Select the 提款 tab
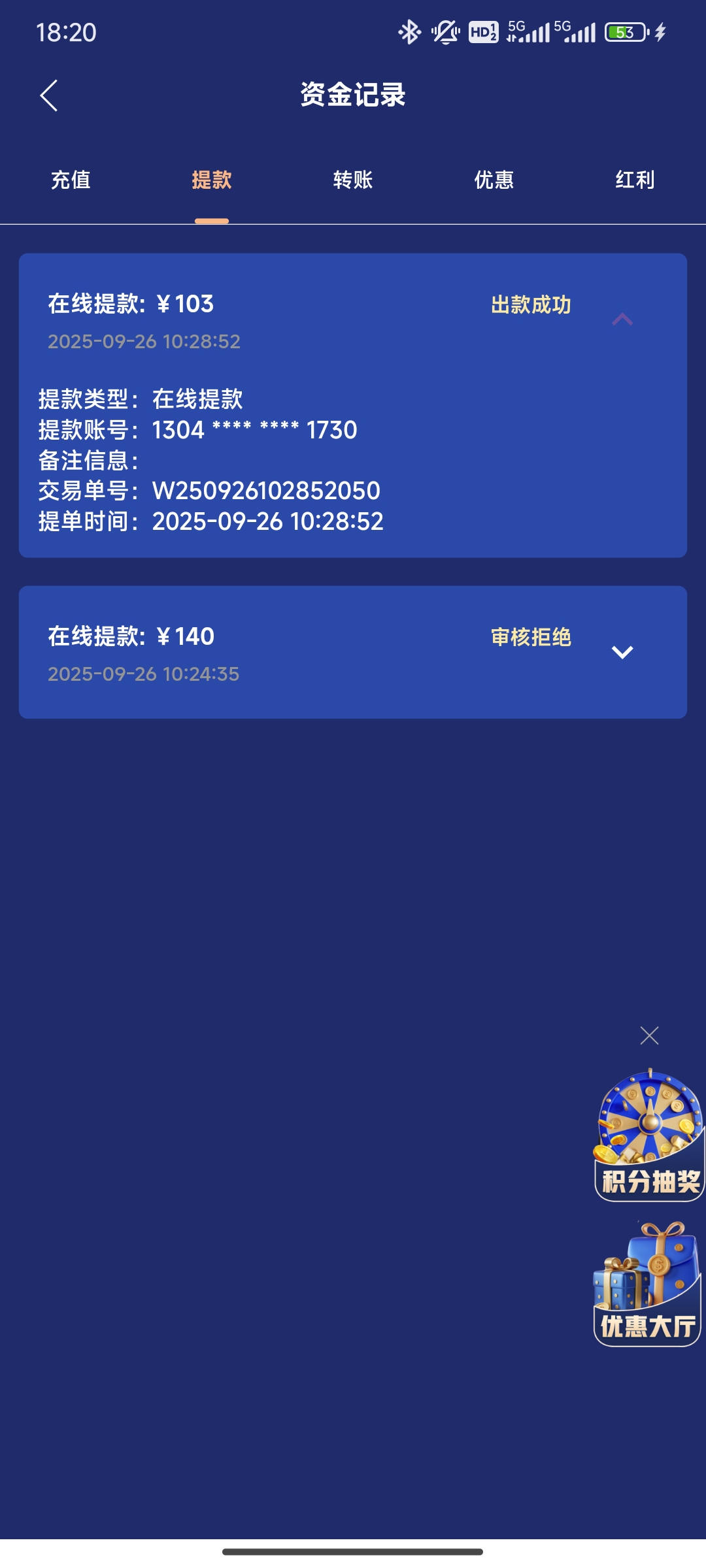 (x=212, y=180)
